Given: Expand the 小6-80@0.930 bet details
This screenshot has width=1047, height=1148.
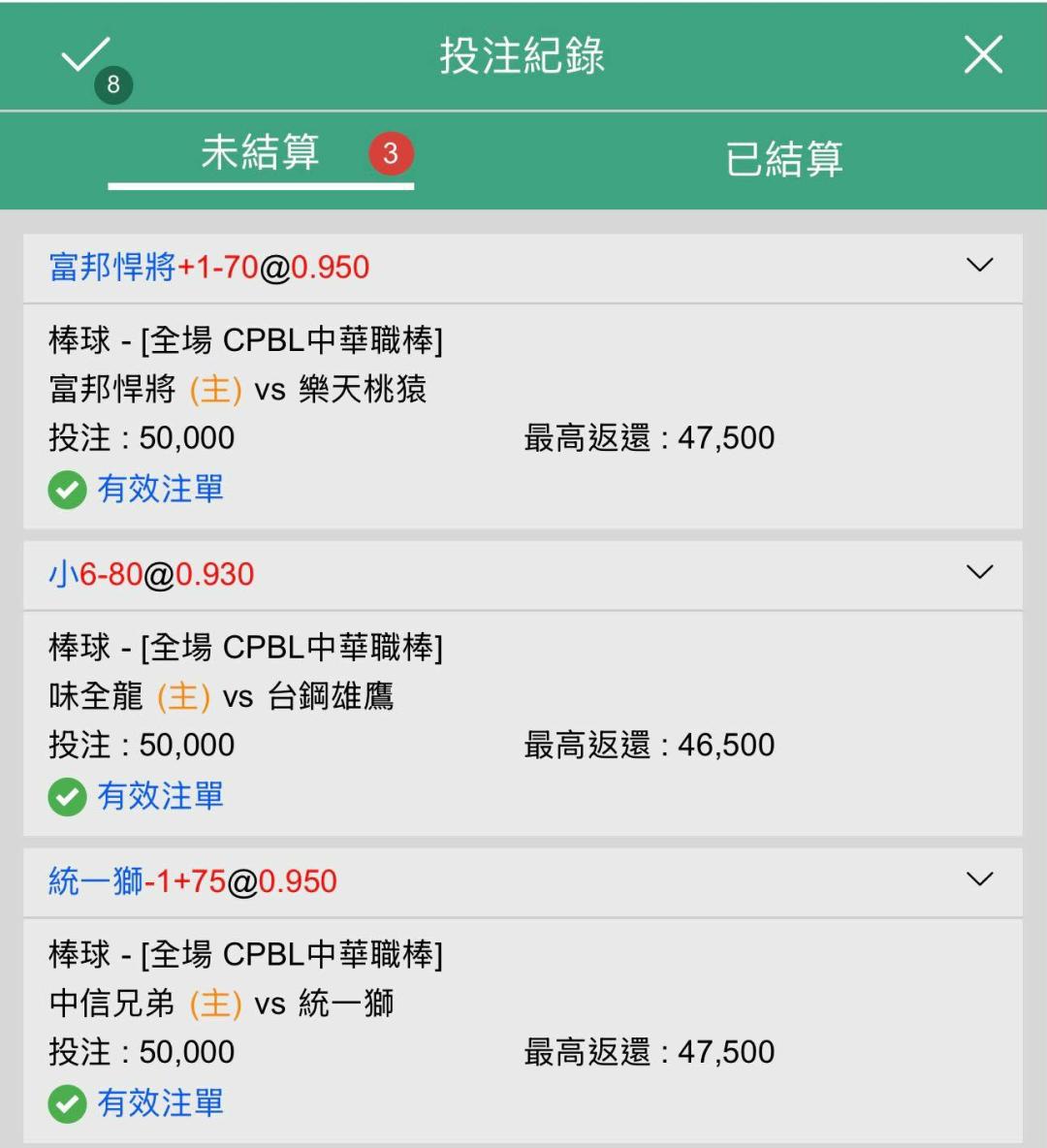Looking at the screenshot, I should 980,572.
